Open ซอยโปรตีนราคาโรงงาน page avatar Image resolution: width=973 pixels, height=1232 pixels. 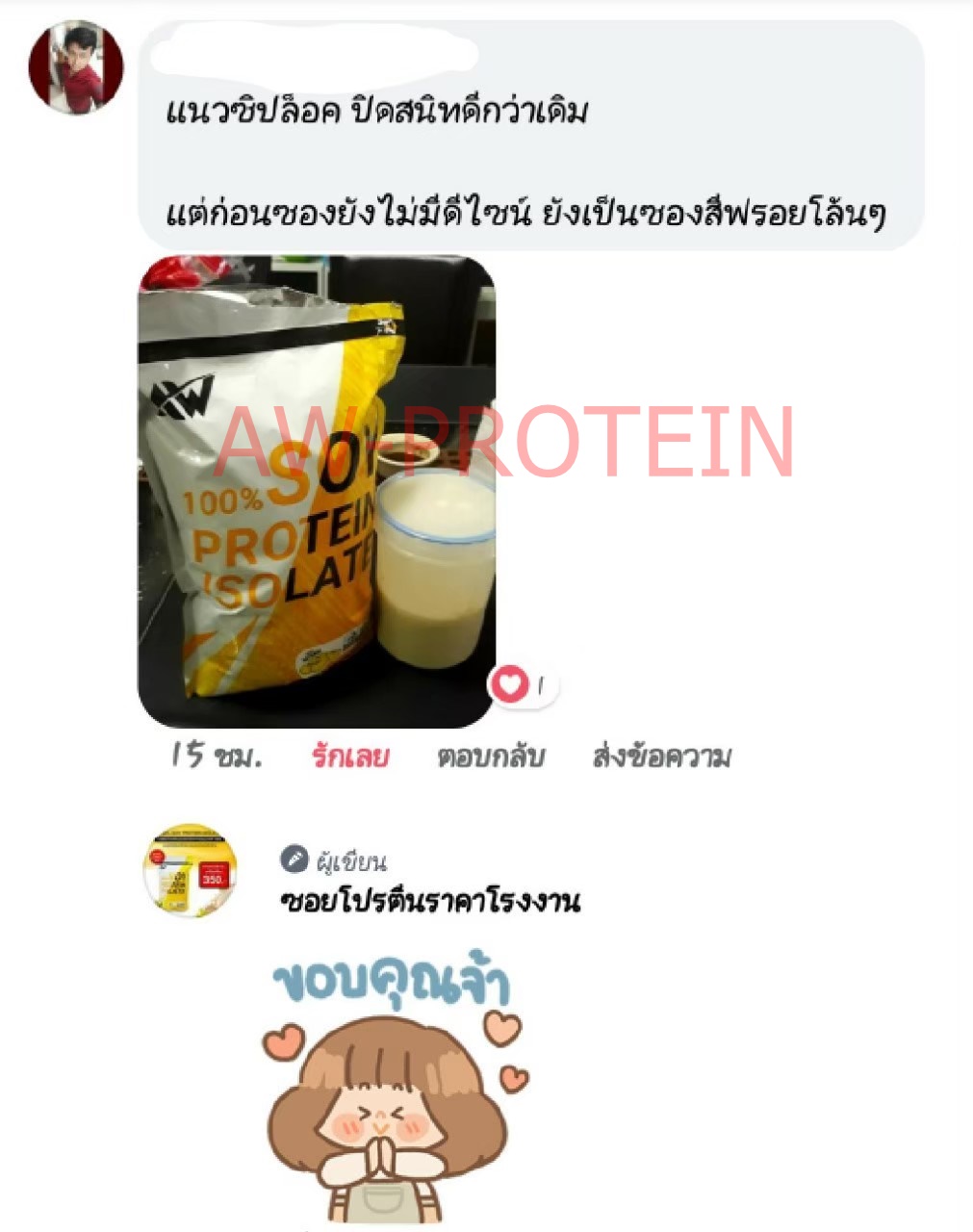(x=191, y=871)
